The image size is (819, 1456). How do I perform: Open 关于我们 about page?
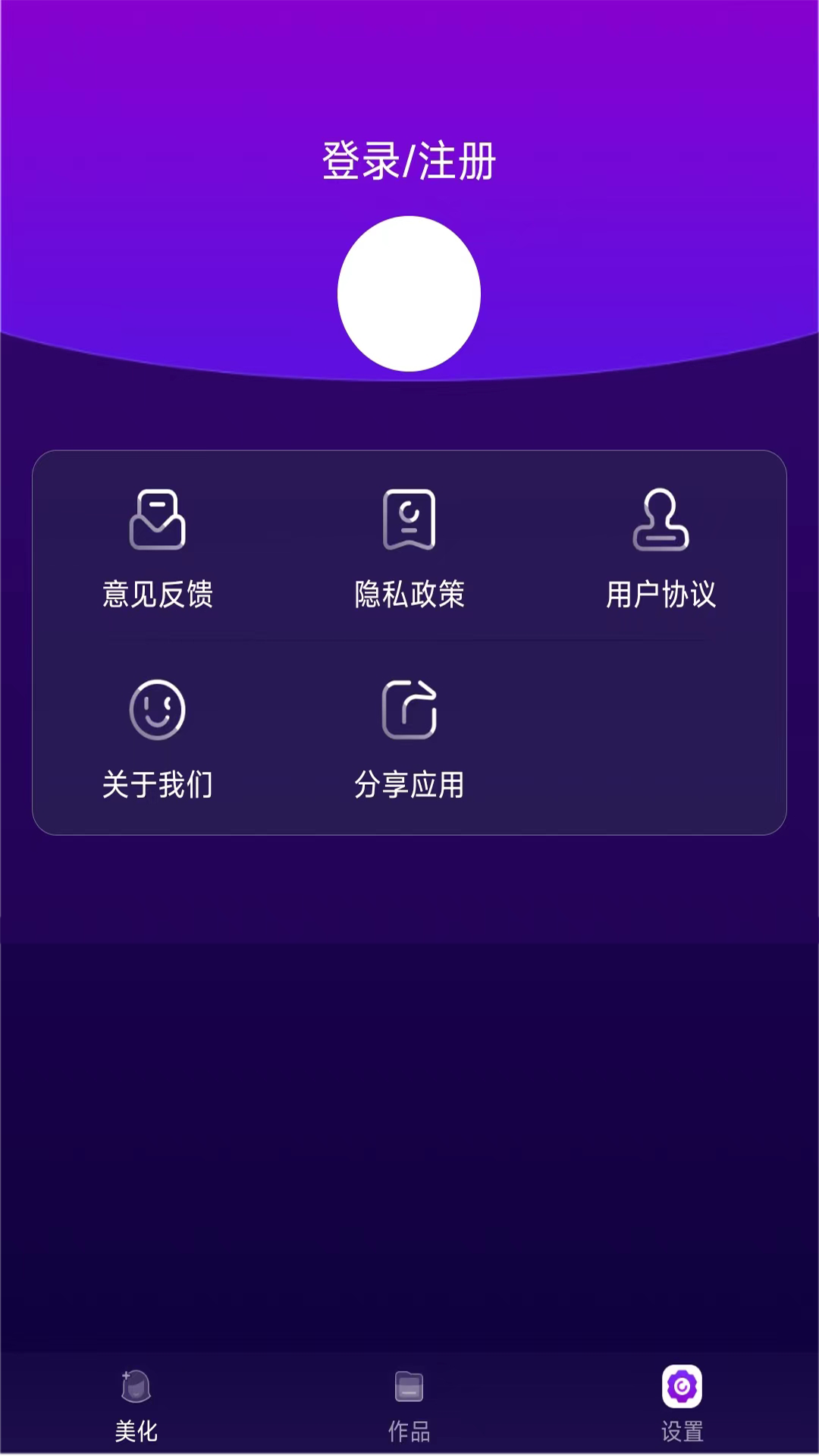[158, 738]
